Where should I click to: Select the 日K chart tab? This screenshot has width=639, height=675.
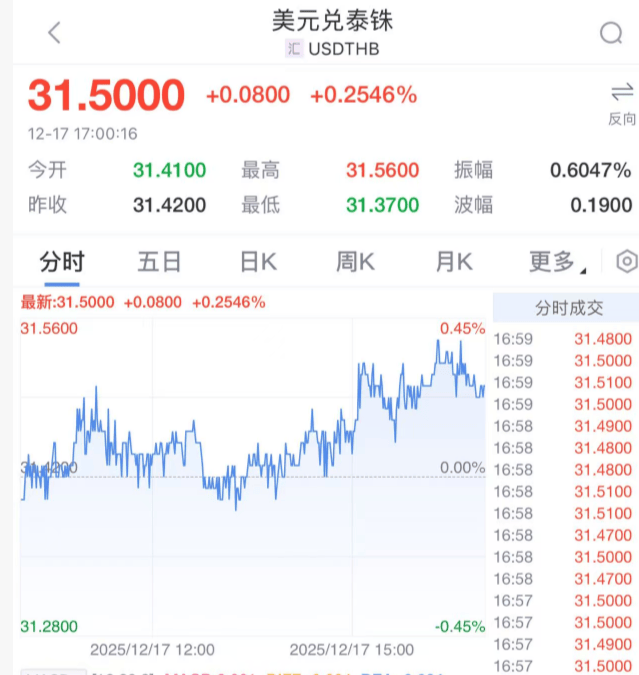tap(258, 262)
